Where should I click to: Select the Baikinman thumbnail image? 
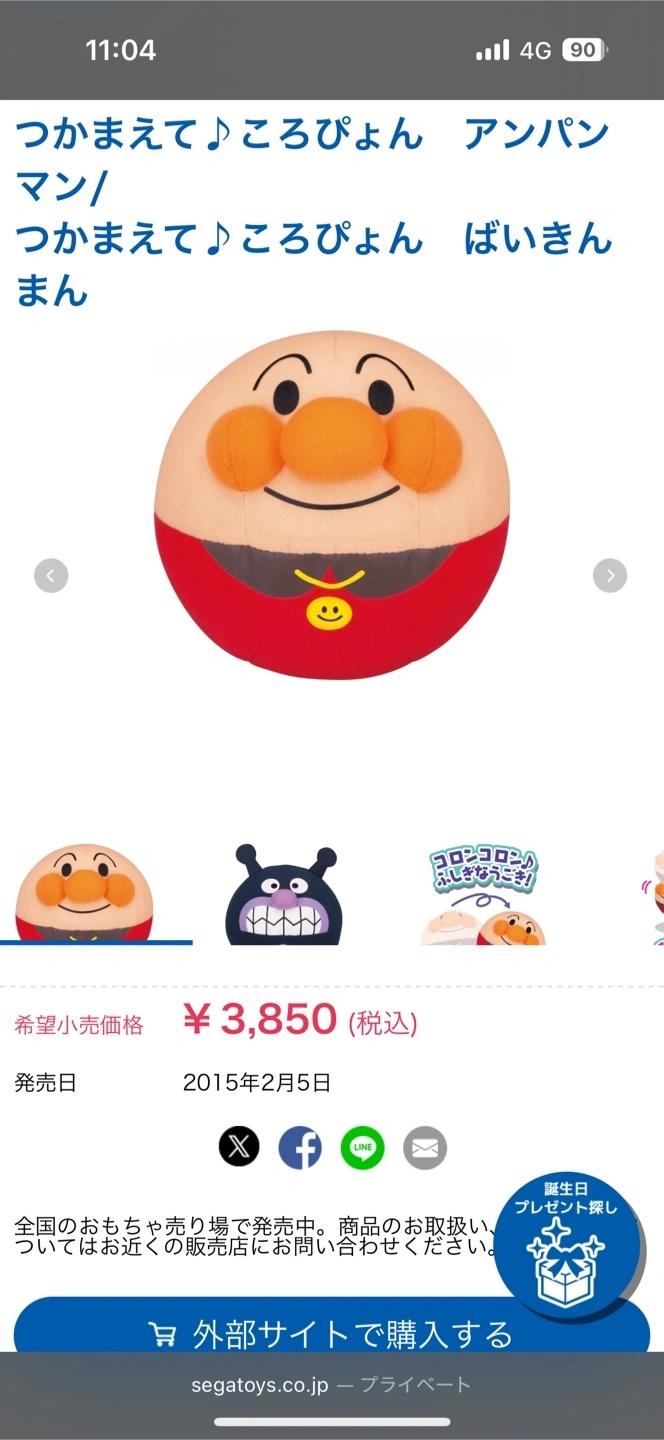coord(284,894)
